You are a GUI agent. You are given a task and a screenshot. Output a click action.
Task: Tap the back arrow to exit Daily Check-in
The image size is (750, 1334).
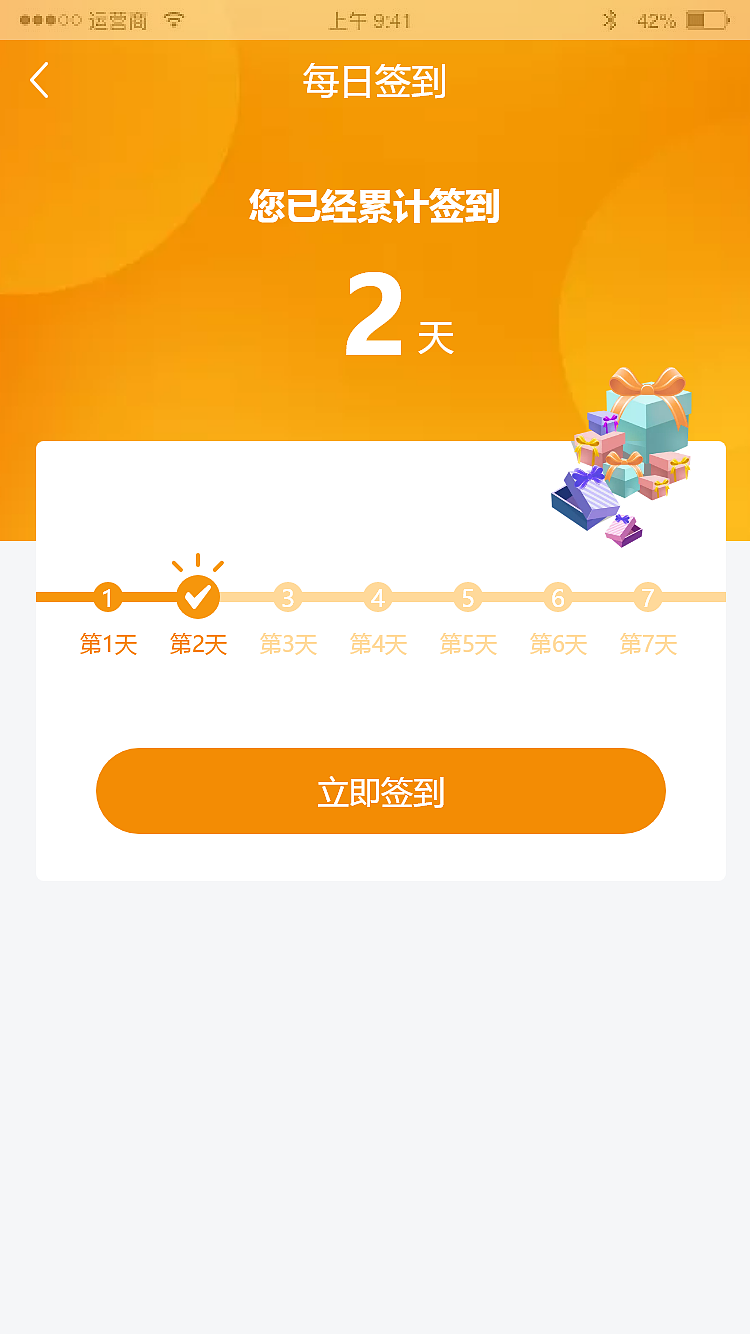coord(38,81)
